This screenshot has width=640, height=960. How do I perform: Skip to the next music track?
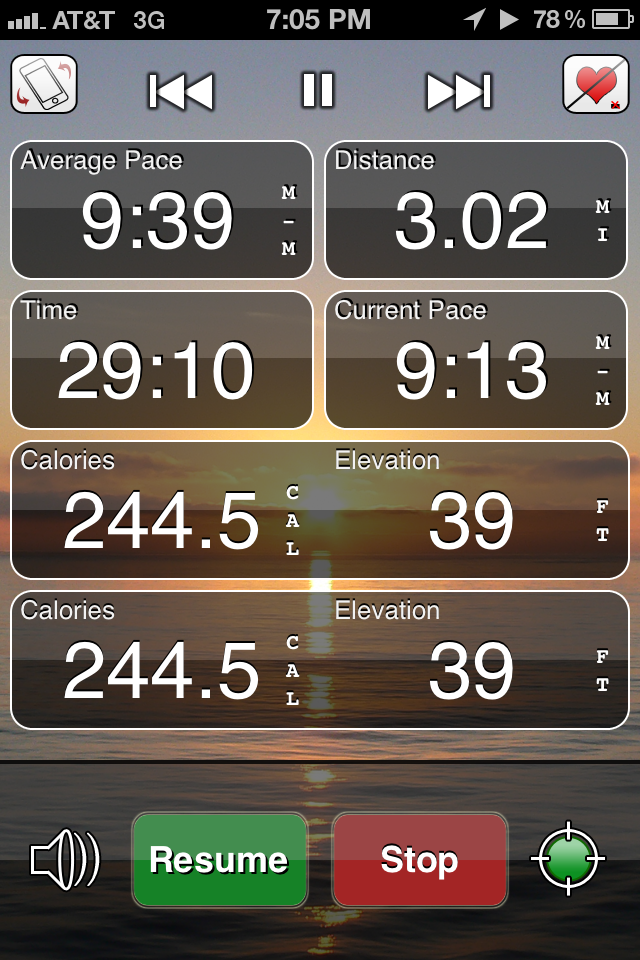(459, 91)
